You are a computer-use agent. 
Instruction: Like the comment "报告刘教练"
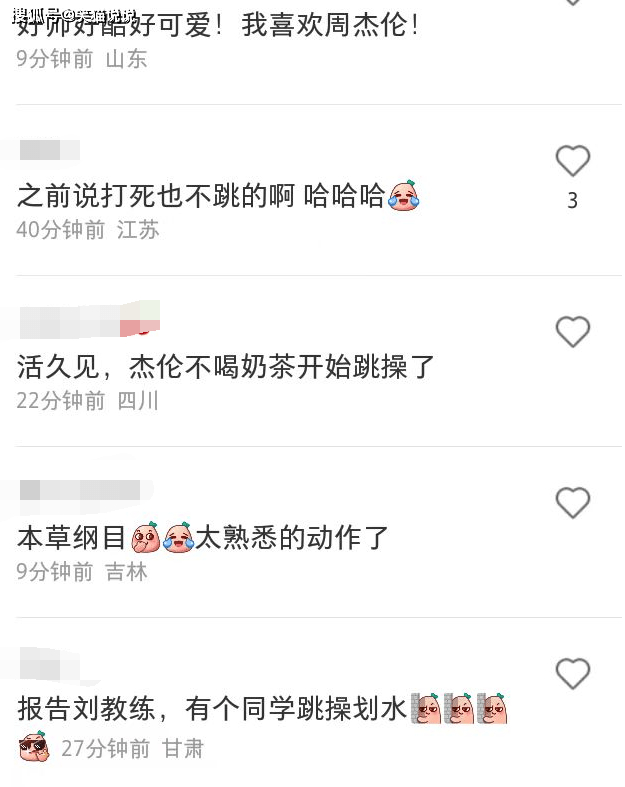tap(572, 674)
